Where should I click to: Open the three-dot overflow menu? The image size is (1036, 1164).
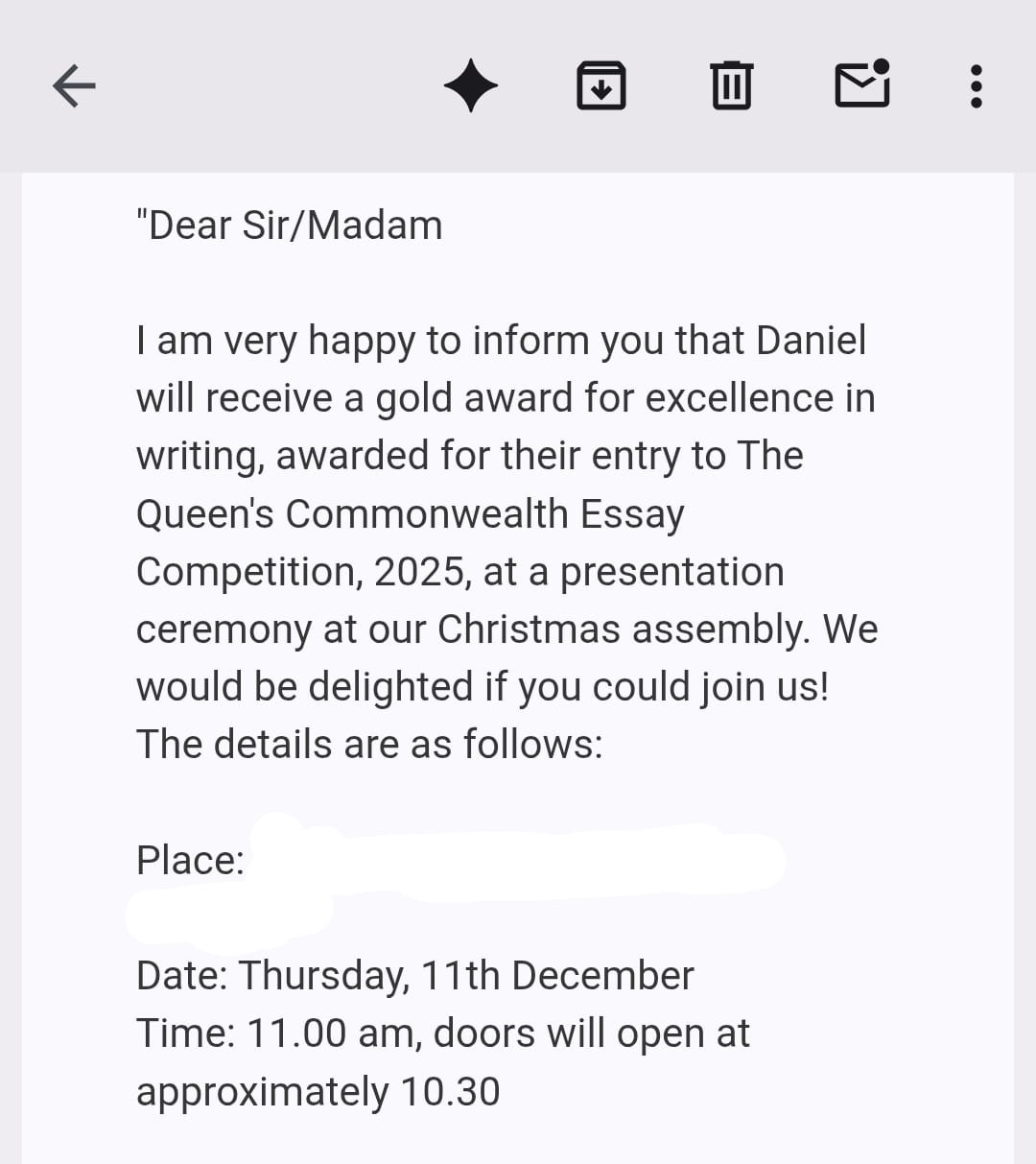point(976,86)
